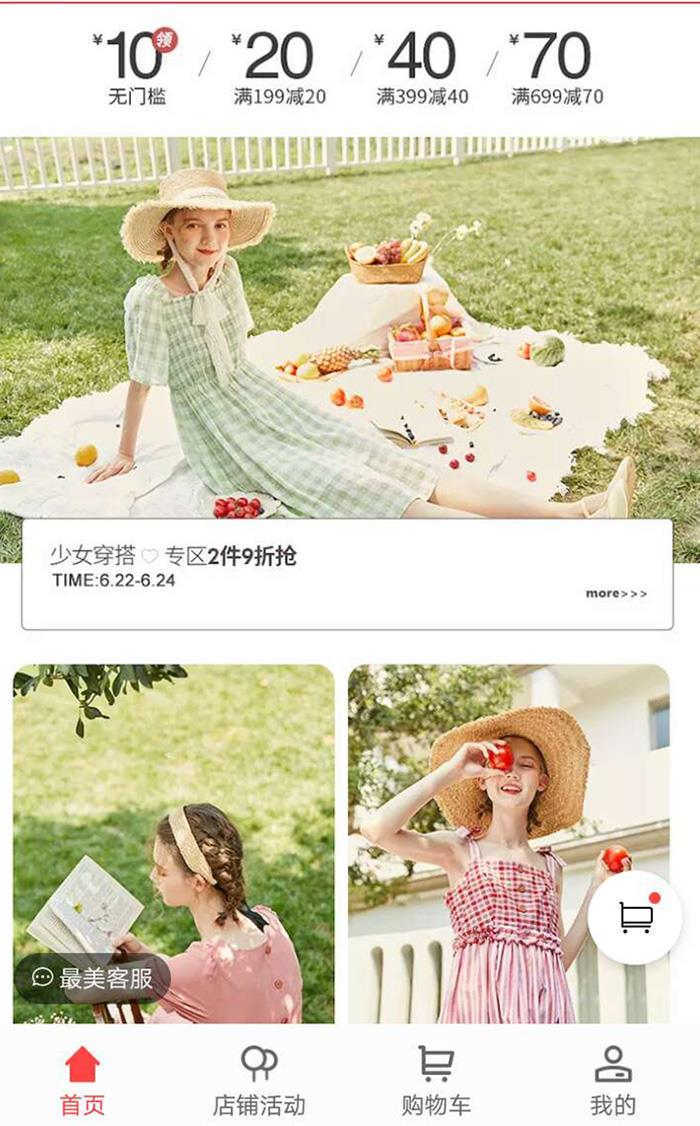Switch to the 店铺活动 tab
Viewport: 700px width, 1126px height.
[259, 1080]
